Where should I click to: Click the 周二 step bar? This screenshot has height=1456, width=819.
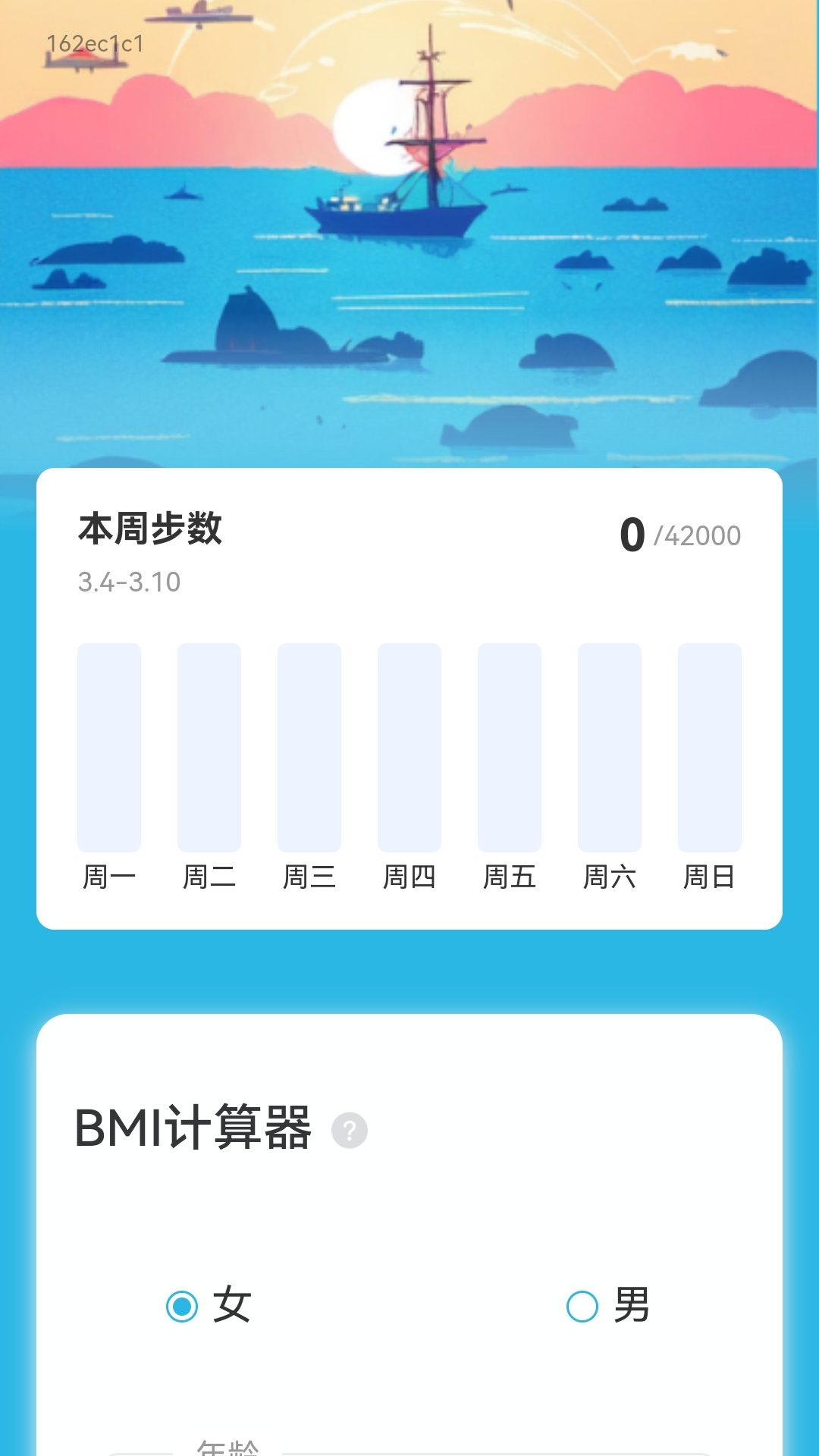tap(209, 747)
